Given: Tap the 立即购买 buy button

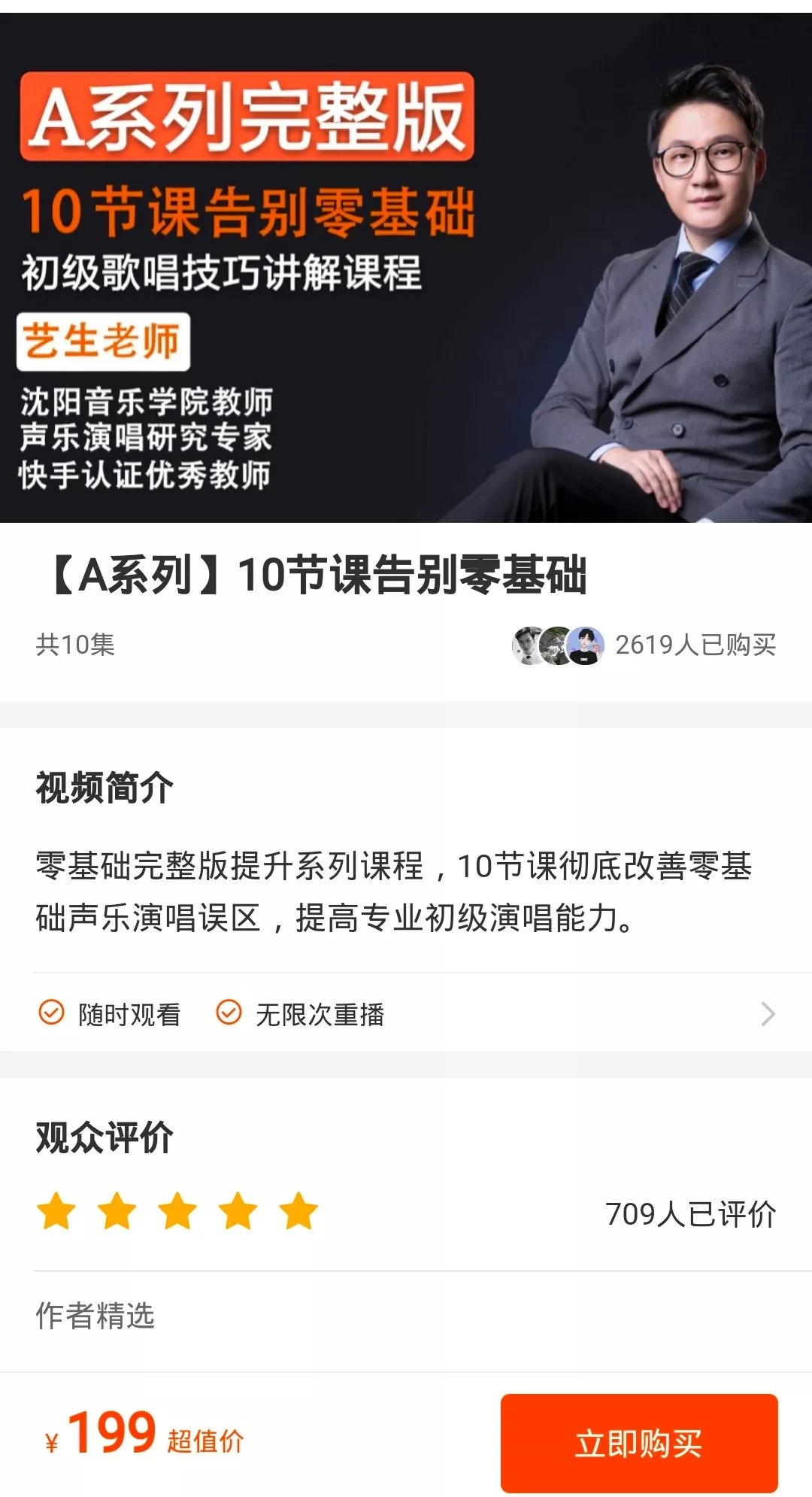Looking at the screenshot, I should click(x=639, y=1443).
